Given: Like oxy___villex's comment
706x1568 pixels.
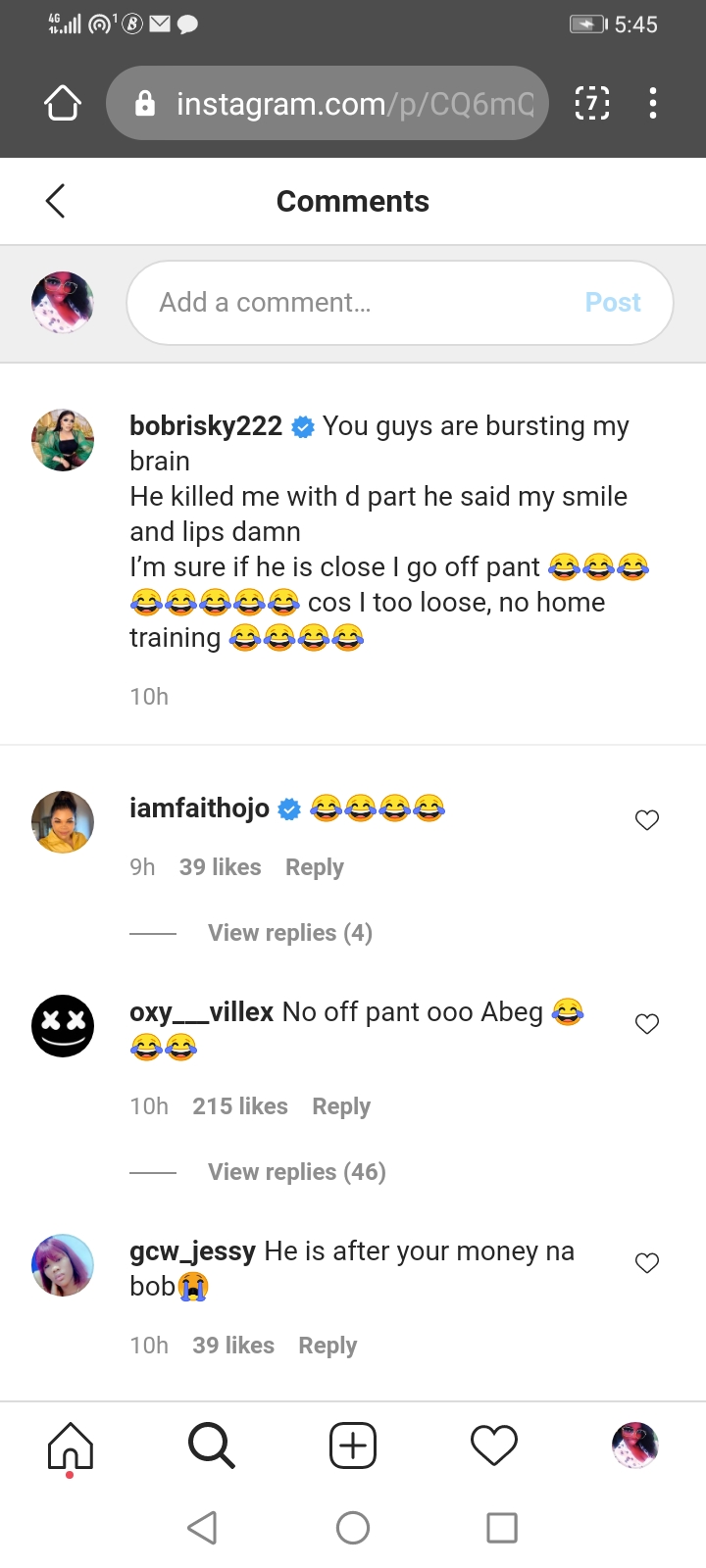Looking at the screenshot, I should click(x=647, y=1024).
